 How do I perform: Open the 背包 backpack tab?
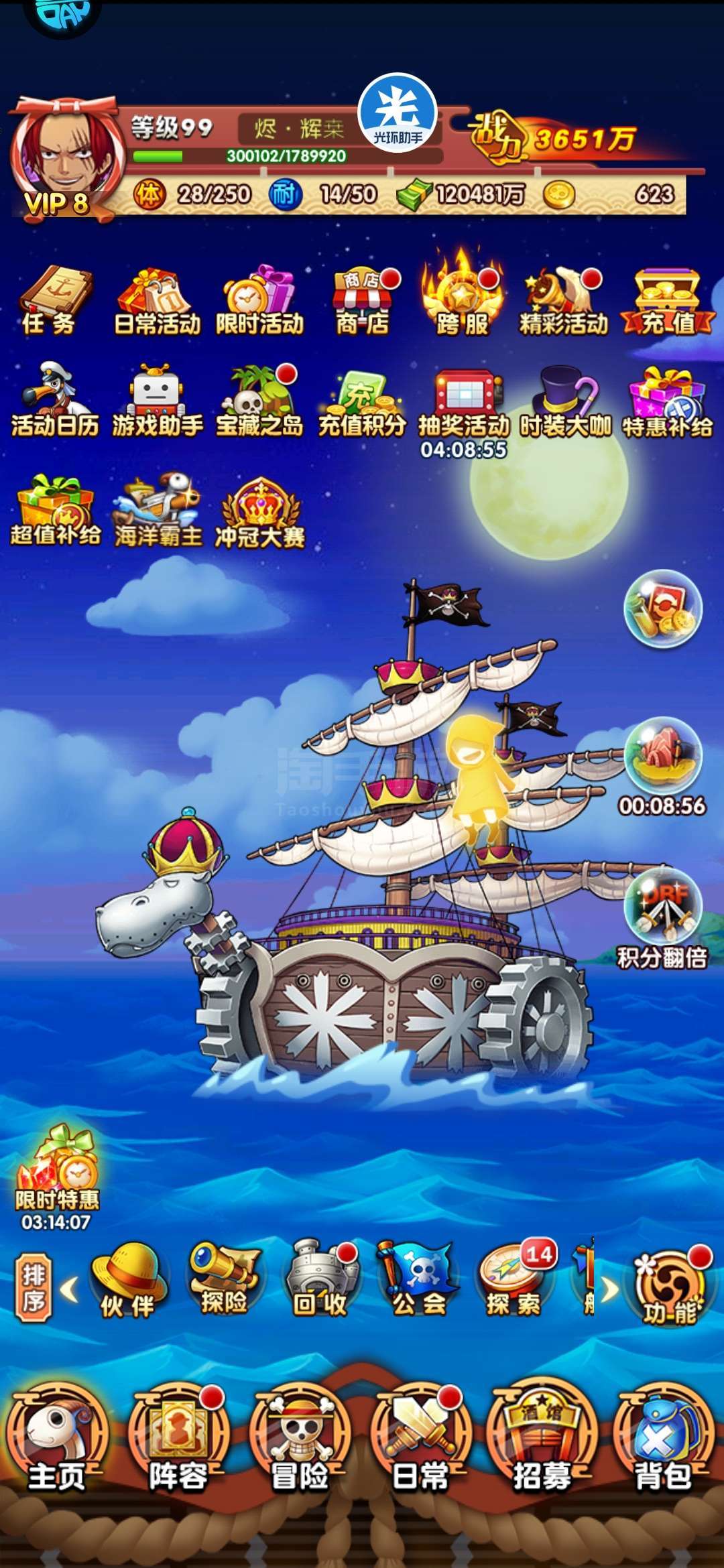[x=663, y=1436]
